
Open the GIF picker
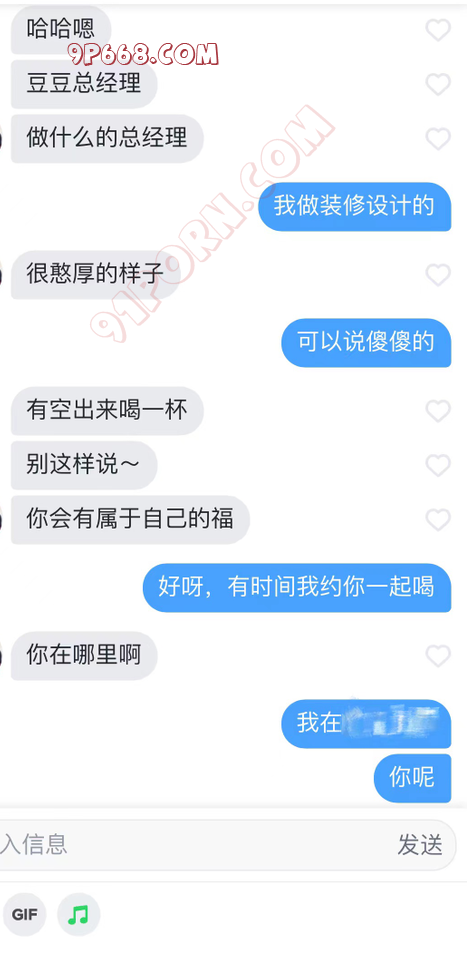click(25, 914)
